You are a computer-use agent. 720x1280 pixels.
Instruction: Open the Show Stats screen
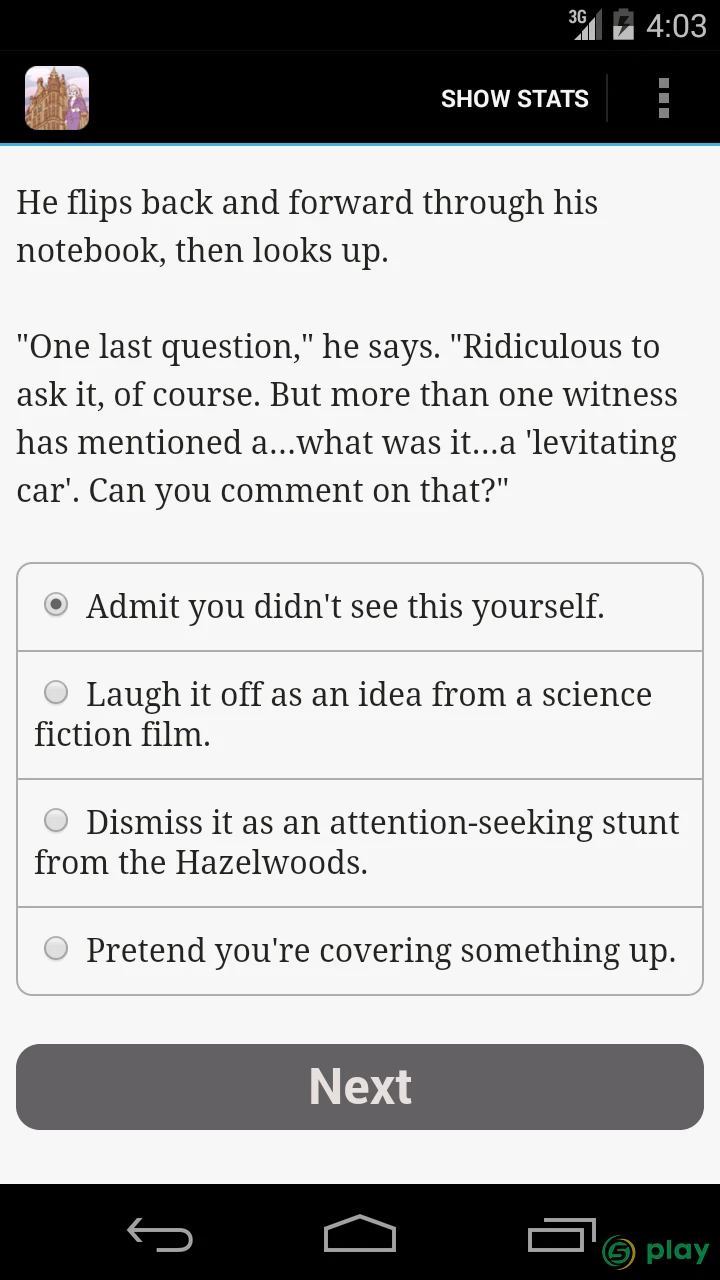[x=515, y=99]
